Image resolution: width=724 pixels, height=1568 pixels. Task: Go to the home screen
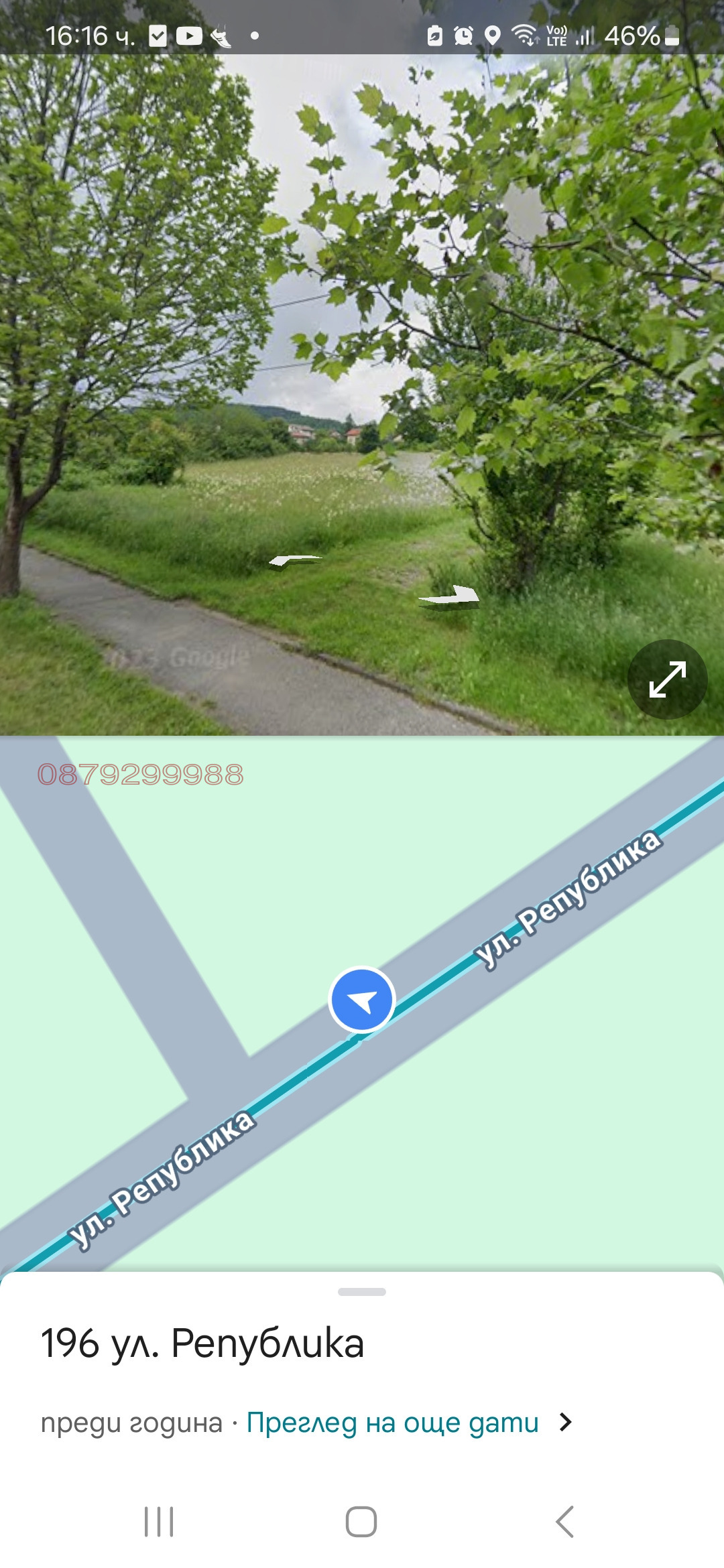click(x=361, y=1521)
